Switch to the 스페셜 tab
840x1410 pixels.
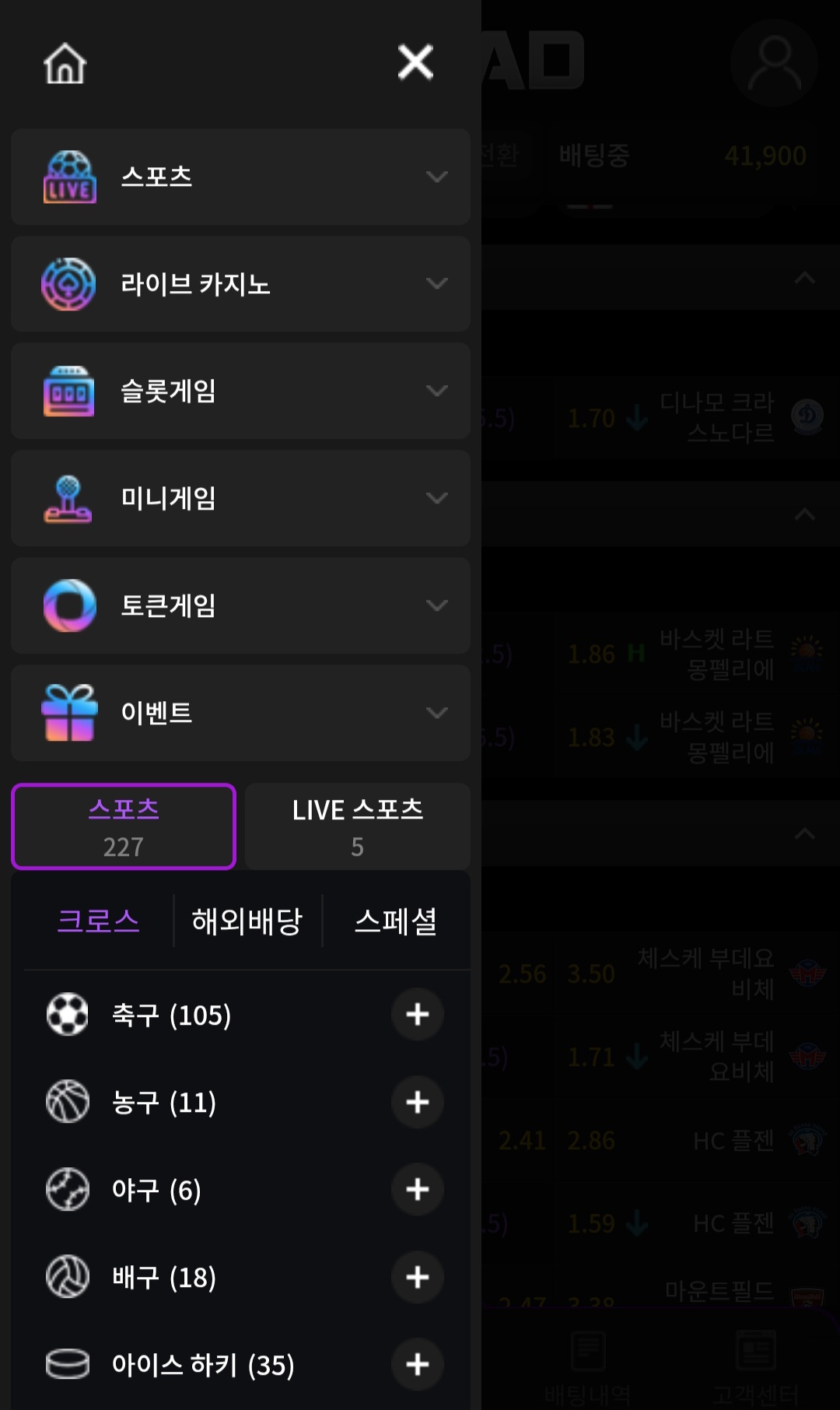tap(396, 921)
